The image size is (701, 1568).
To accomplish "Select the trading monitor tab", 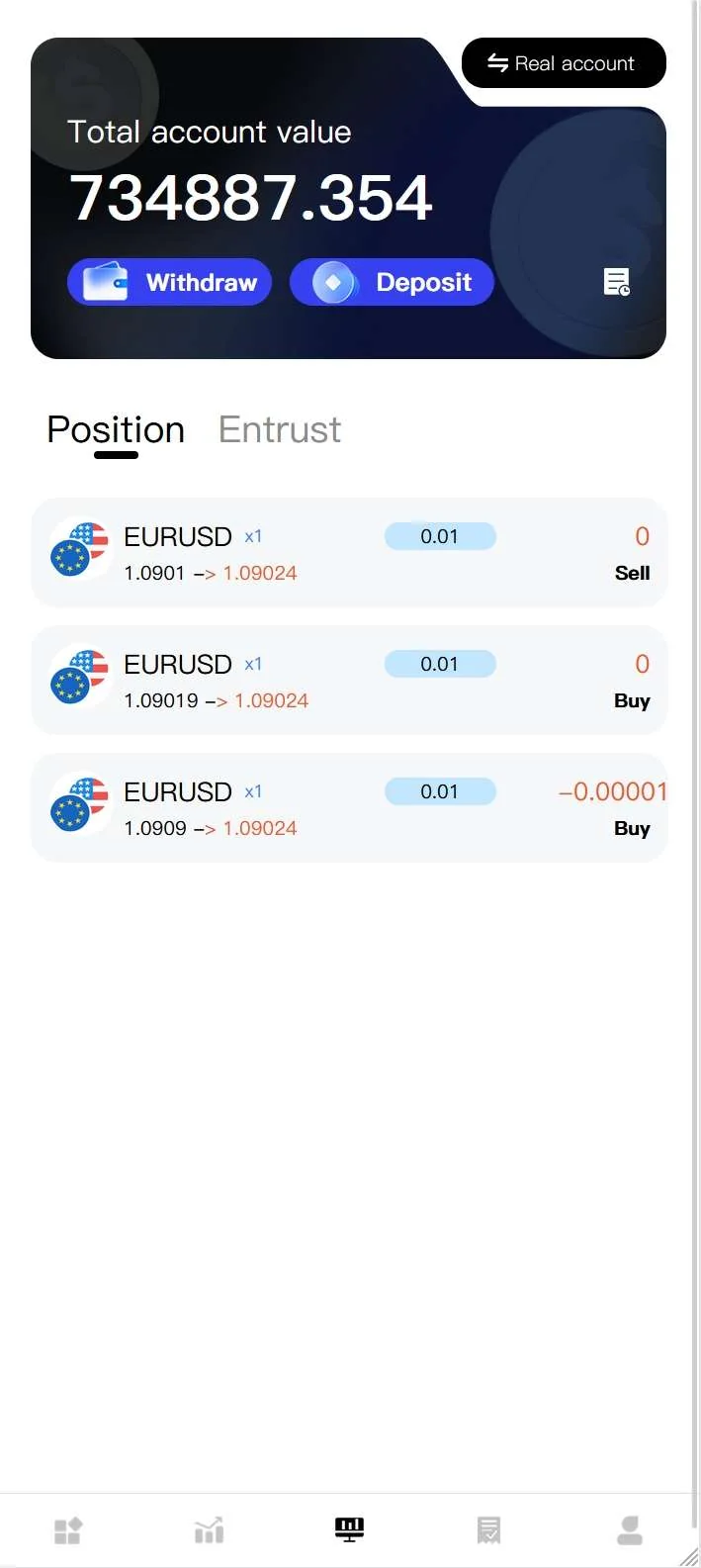I will coord(349,1530).
